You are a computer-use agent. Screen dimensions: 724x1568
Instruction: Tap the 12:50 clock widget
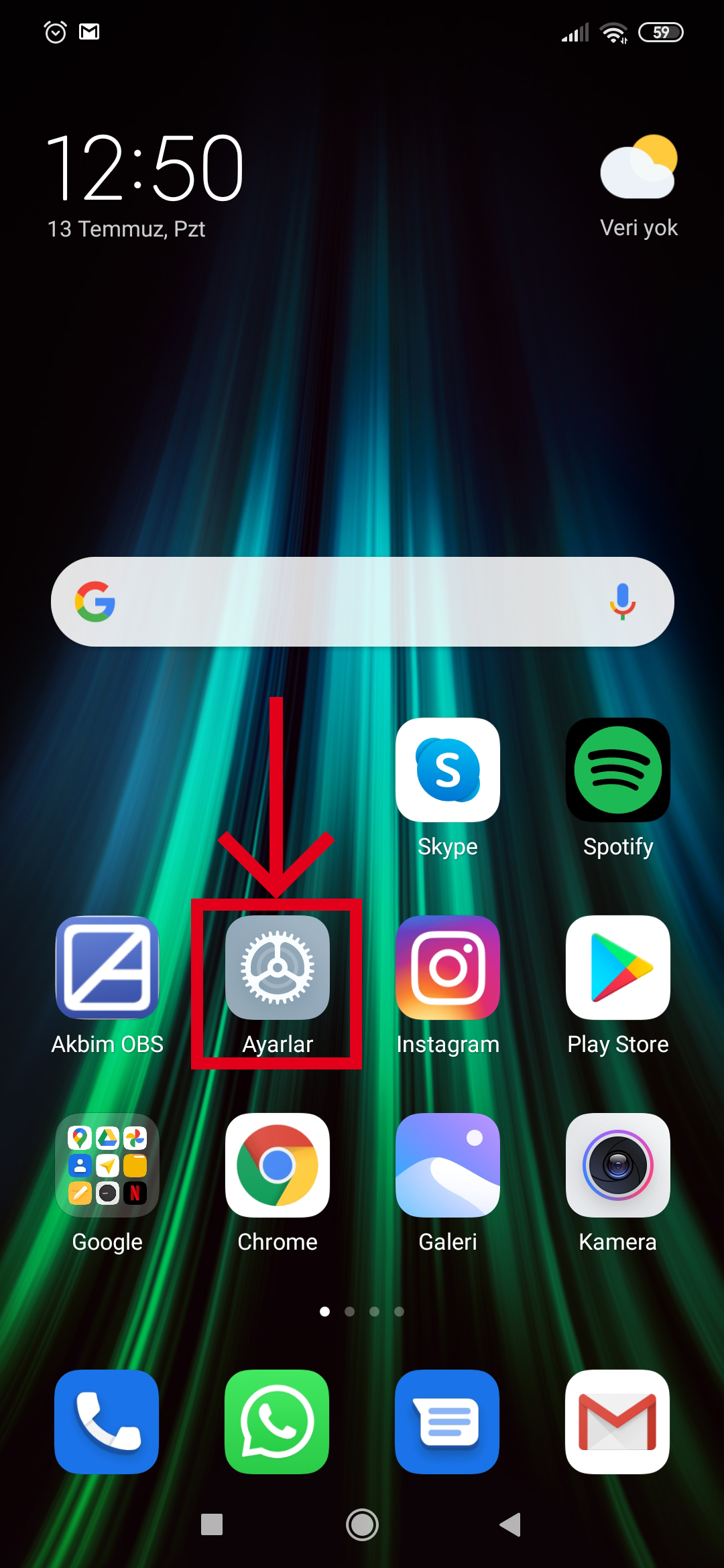pos(145,168)
